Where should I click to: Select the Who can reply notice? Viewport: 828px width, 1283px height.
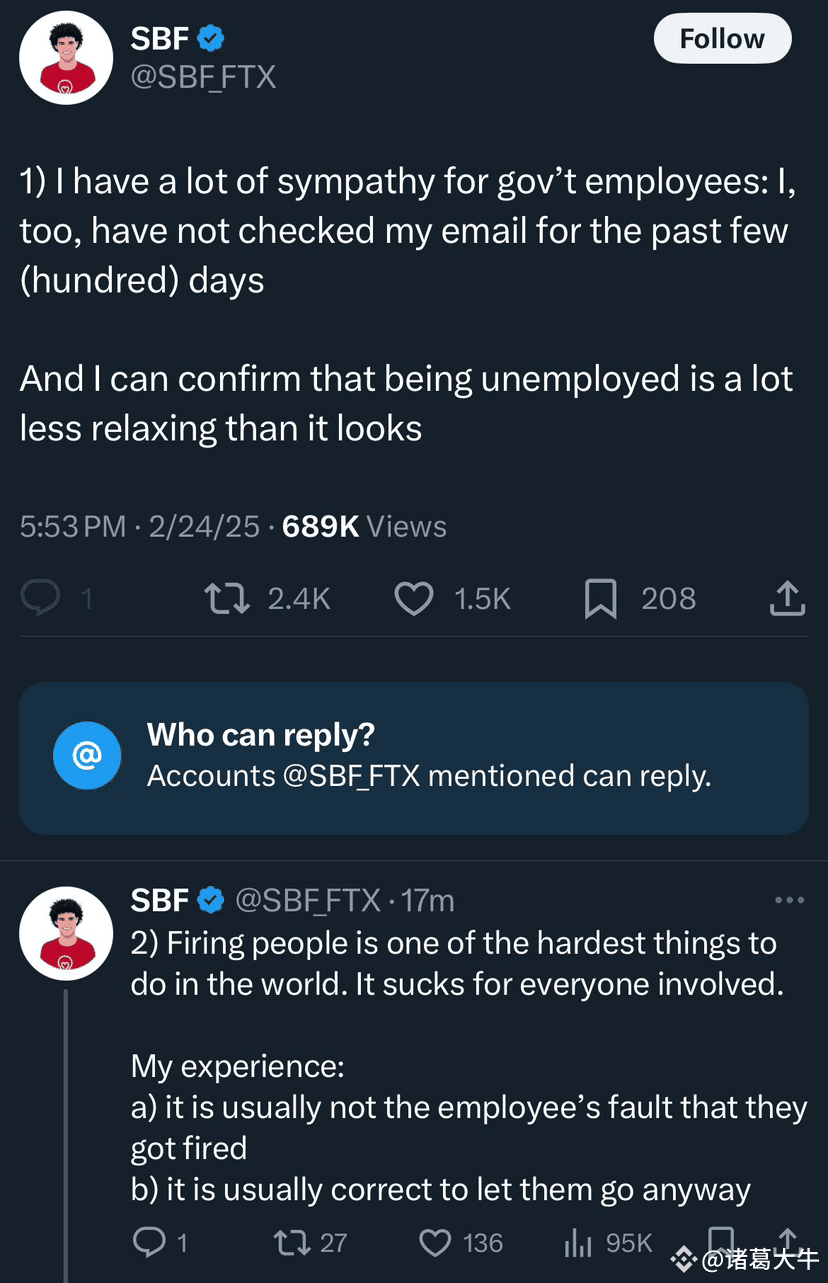click(260, 735)
